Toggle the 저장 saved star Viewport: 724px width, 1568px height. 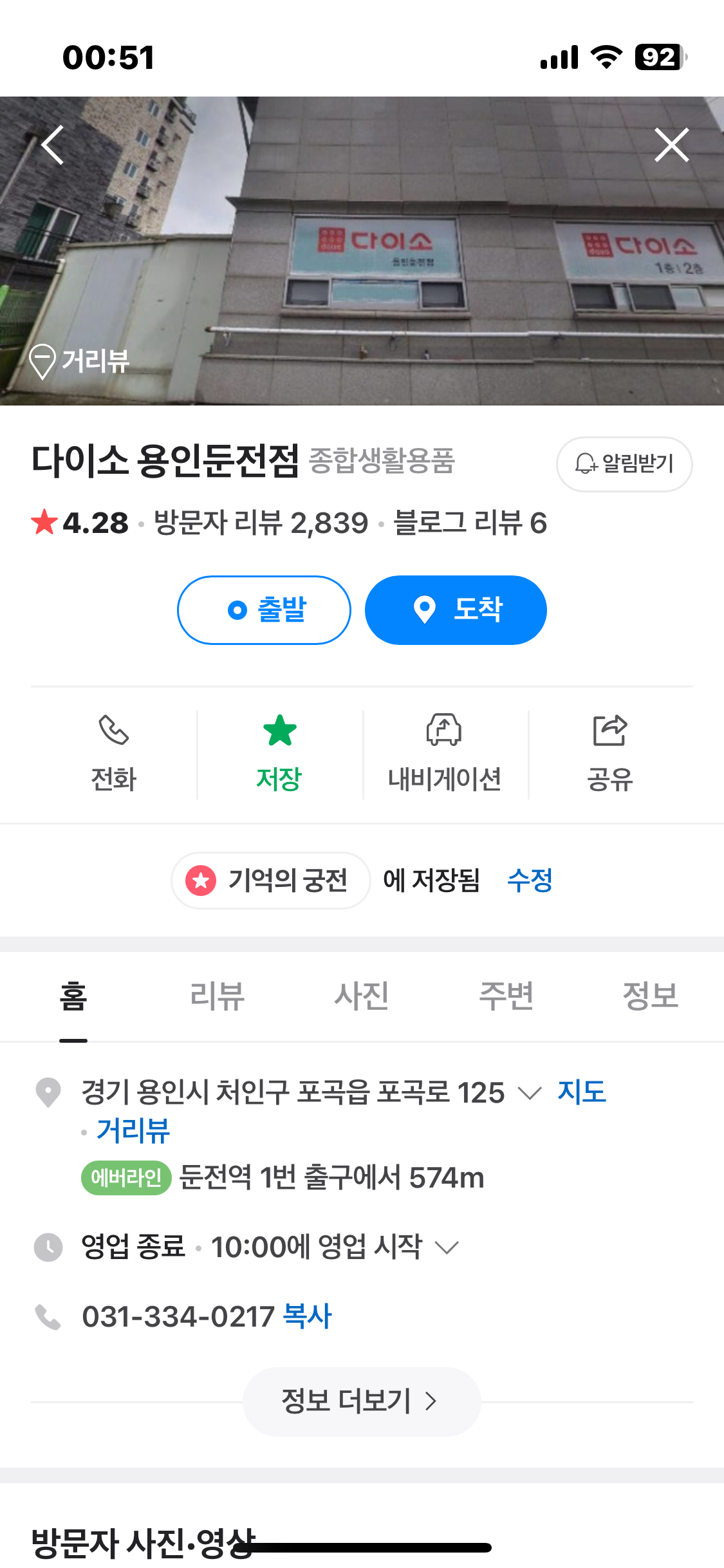[x=279, y=754]
